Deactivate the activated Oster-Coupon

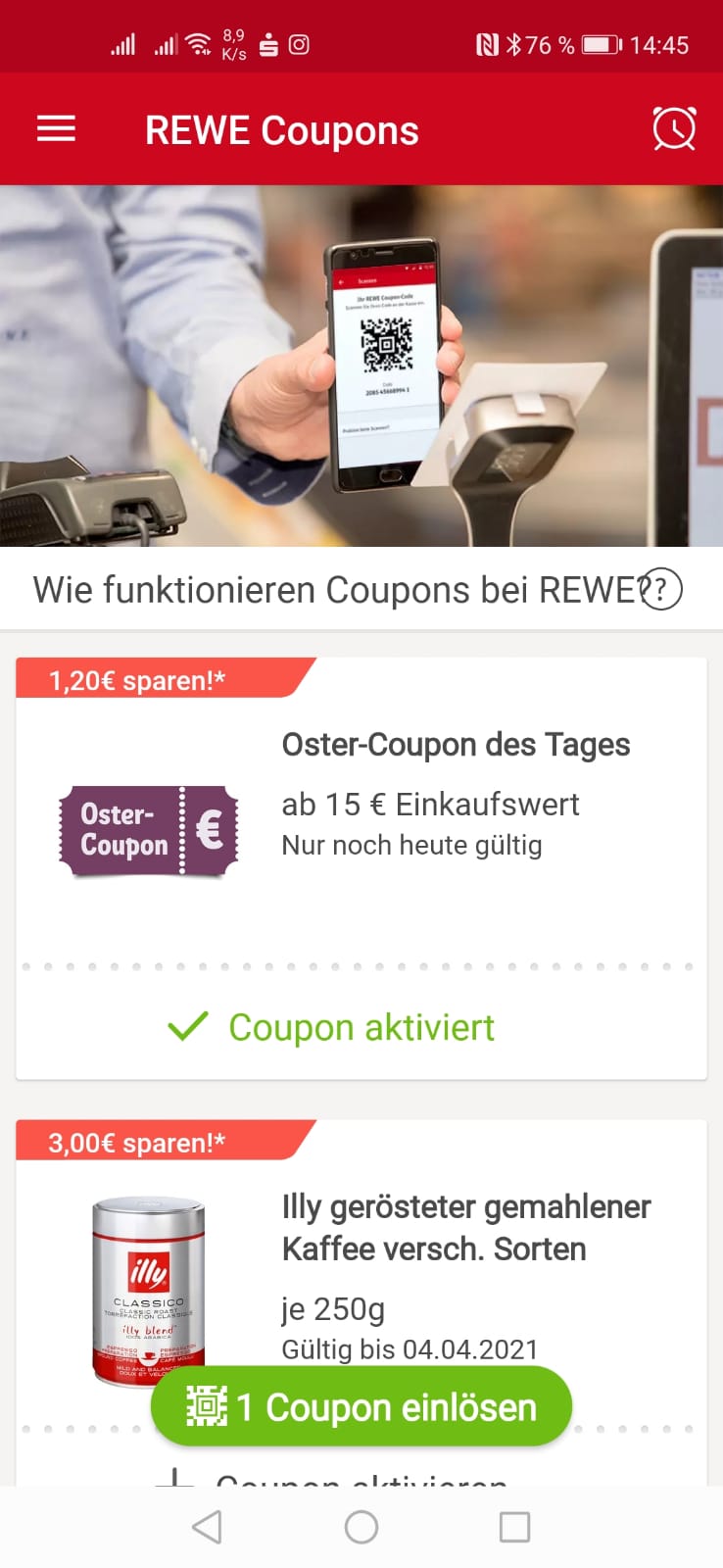(x=332, y=1027)
